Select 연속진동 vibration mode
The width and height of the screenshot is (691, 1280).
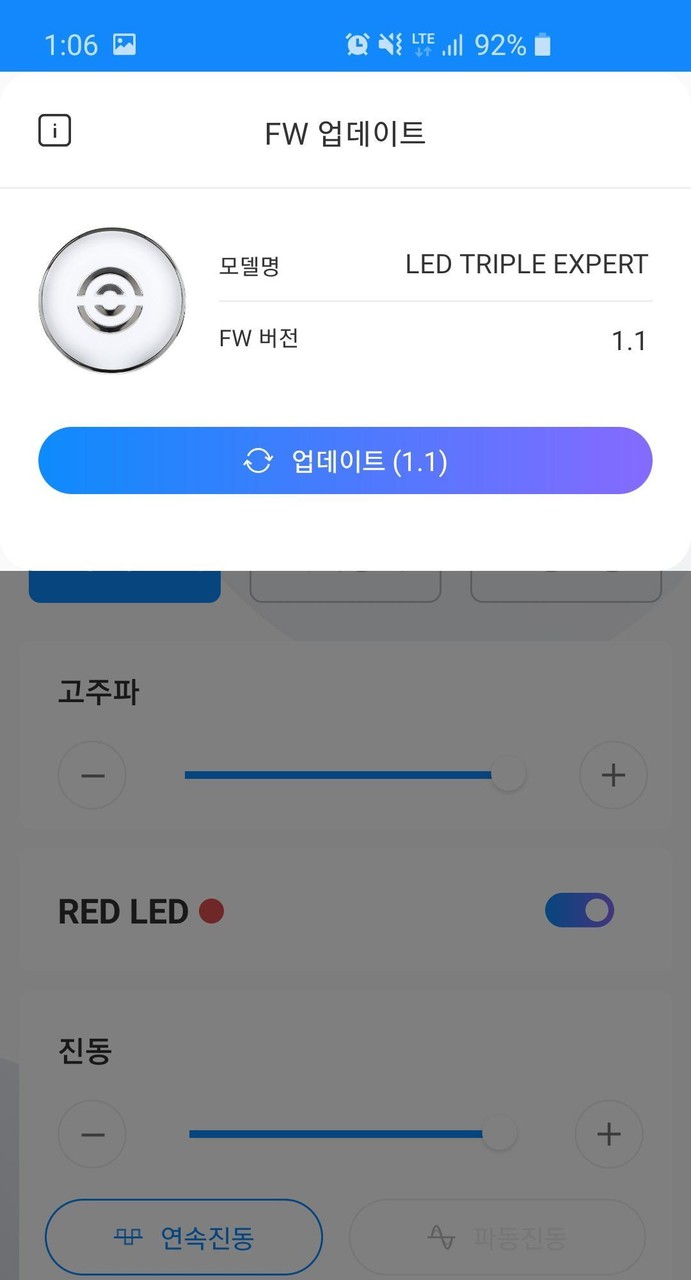pyautogui.click(x=184, y=1238)
